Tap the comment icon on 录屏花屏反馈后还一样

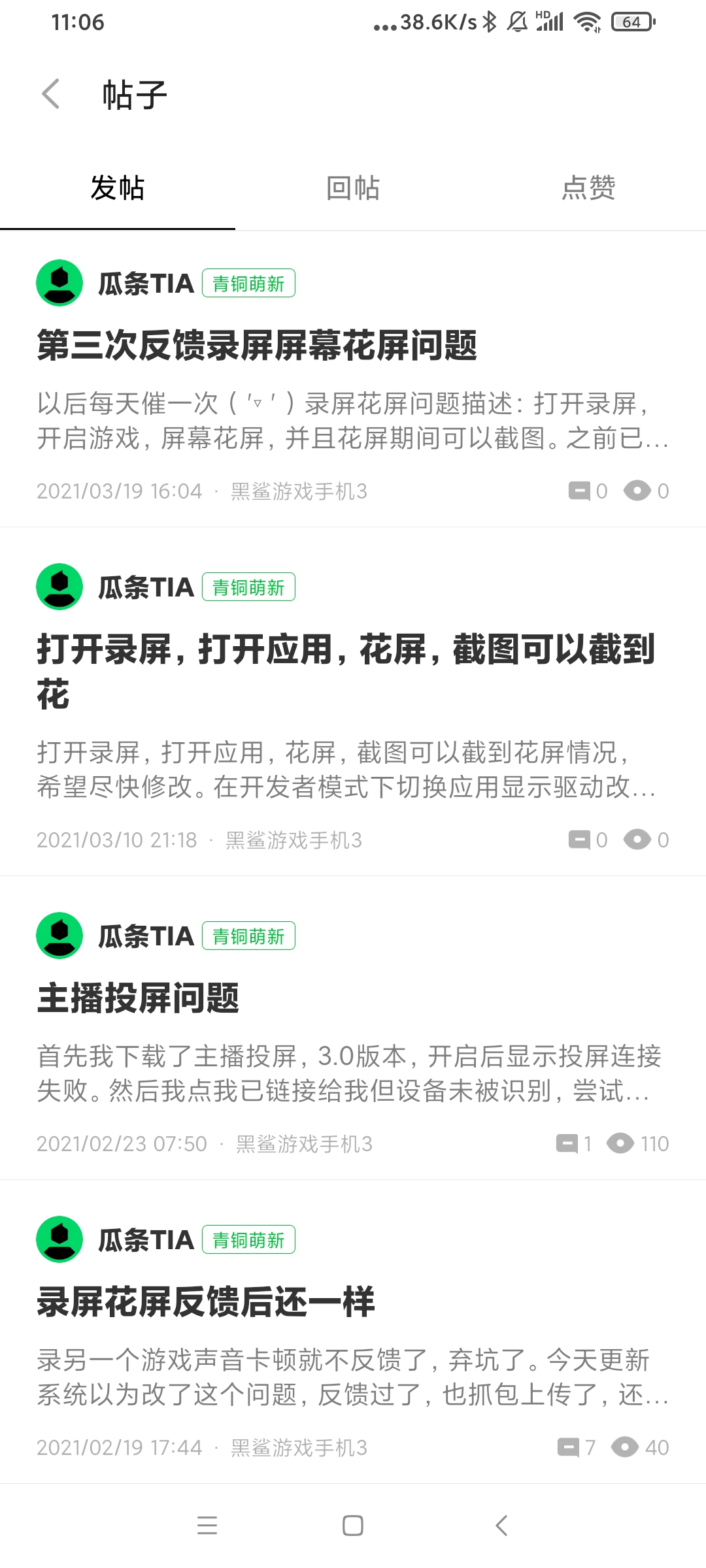tap(568, 1448)
